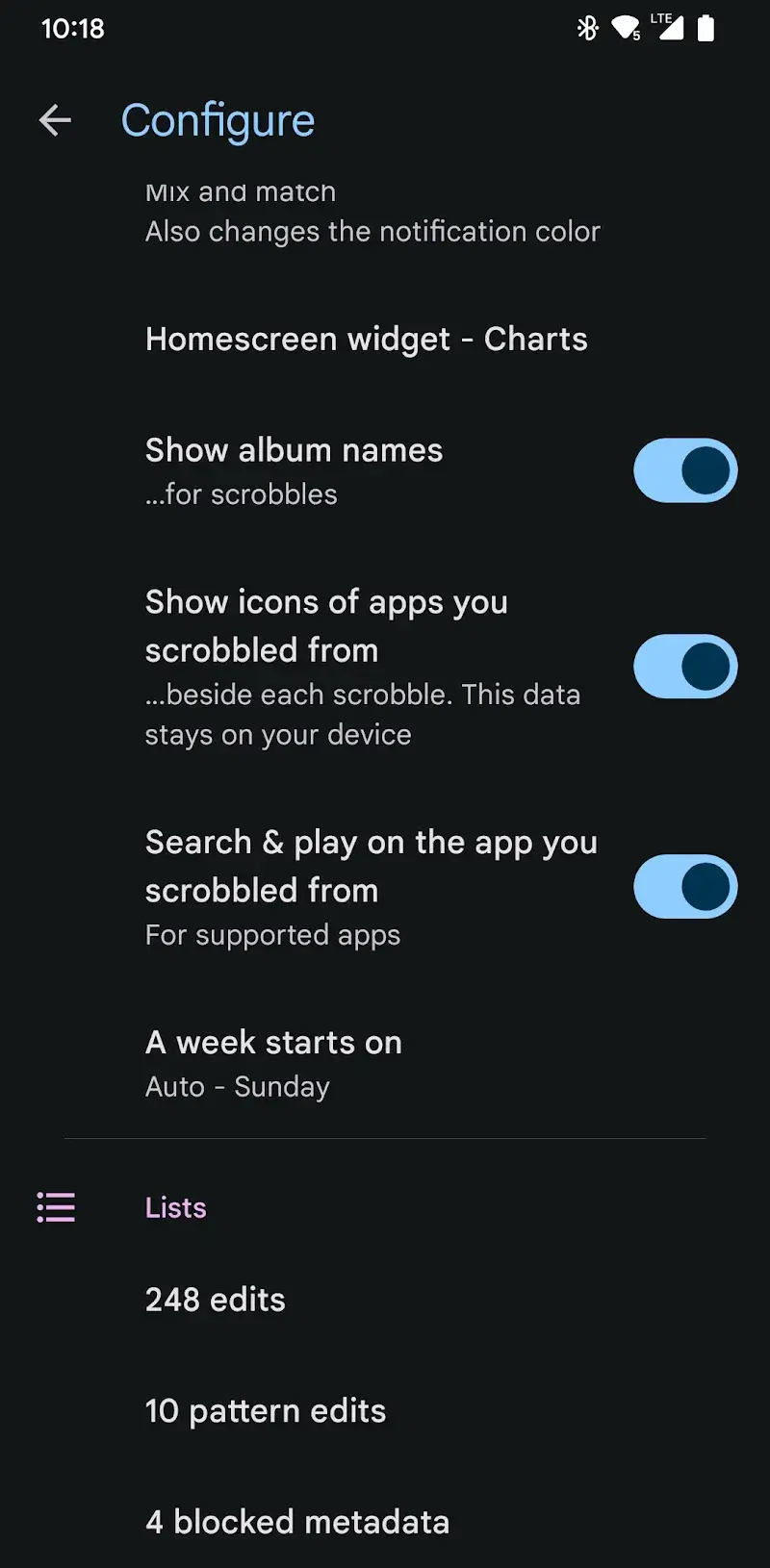Tap the battery icon in the status bar
Screen dimensions: 770x1568
click(707, 29)
